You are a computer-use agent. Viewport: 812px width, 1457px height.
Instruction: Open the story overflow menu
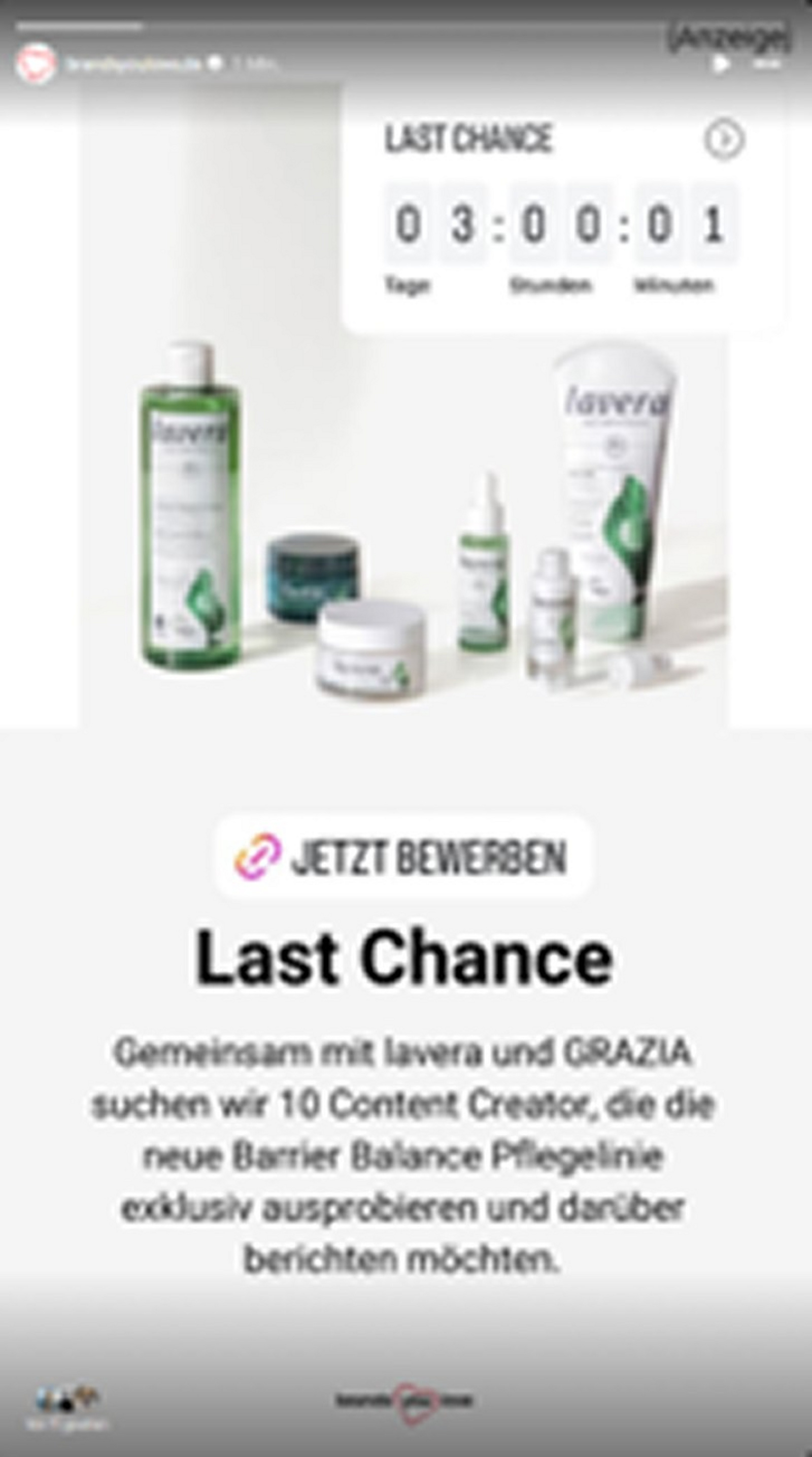point(769,64)
